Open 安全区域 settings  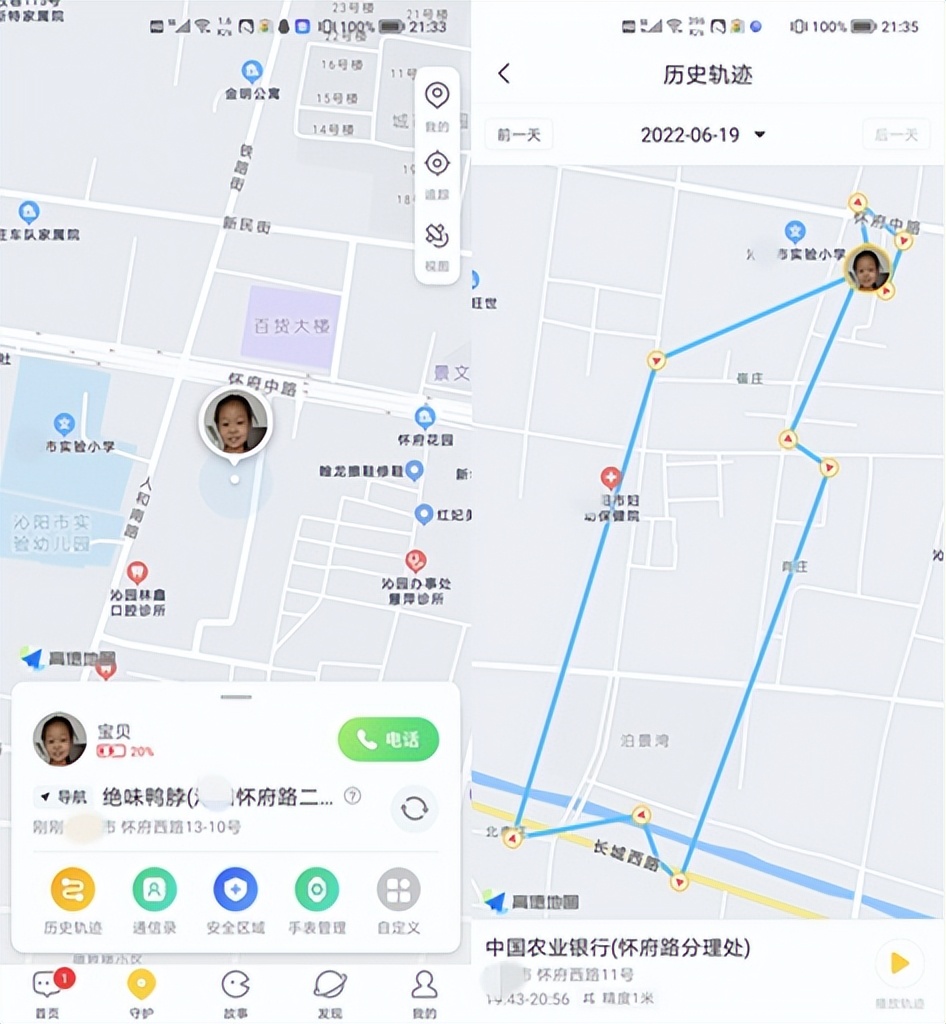(x=236, y=901)
